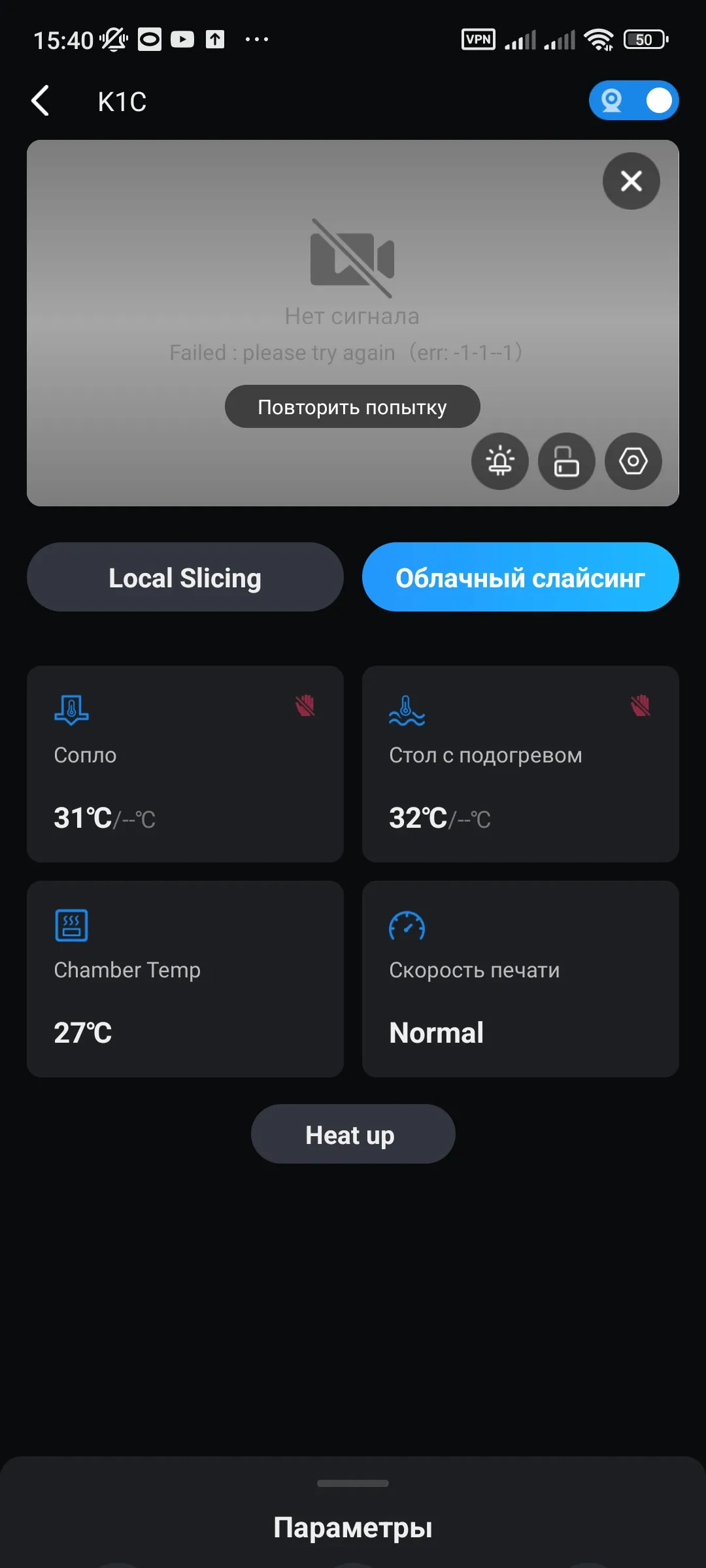Viewport: 706px width, 1568px height.
Task: Tap Повторить попытку to retry the video
Action: [352, 406]
